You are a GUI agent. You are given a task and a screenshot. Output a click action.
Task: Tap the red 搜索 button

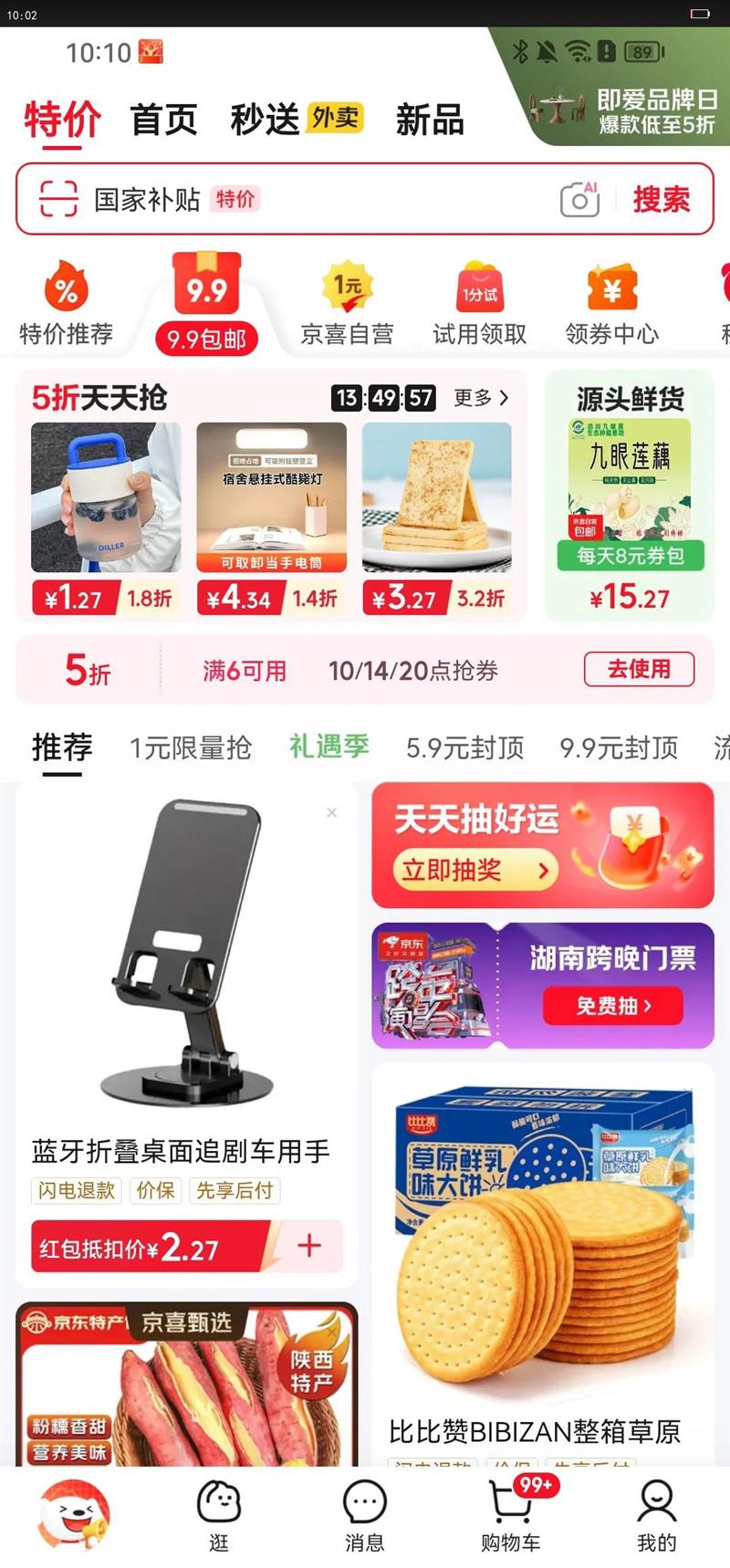pos(662,199)
